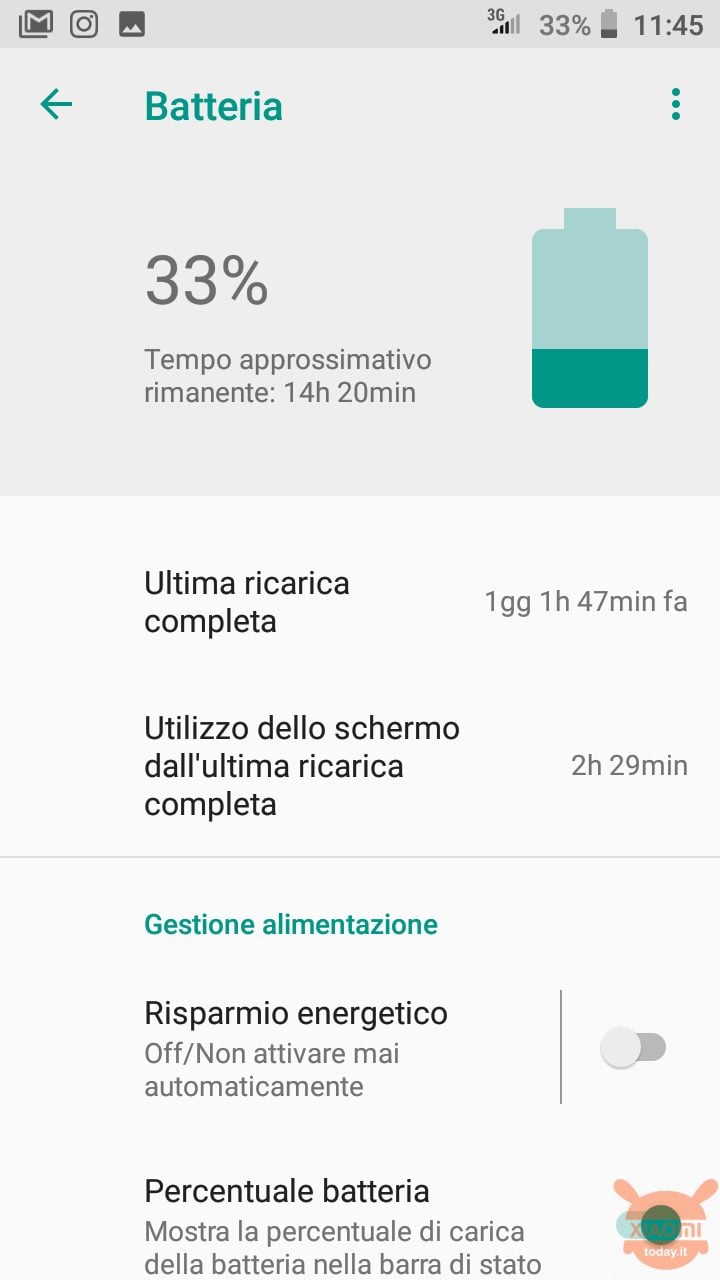The width and height of the screenshot is (720, 1280).
Task: Toggle the Risparmio energetico switch
Action: pyautogui.click(x=633, y=1047)
